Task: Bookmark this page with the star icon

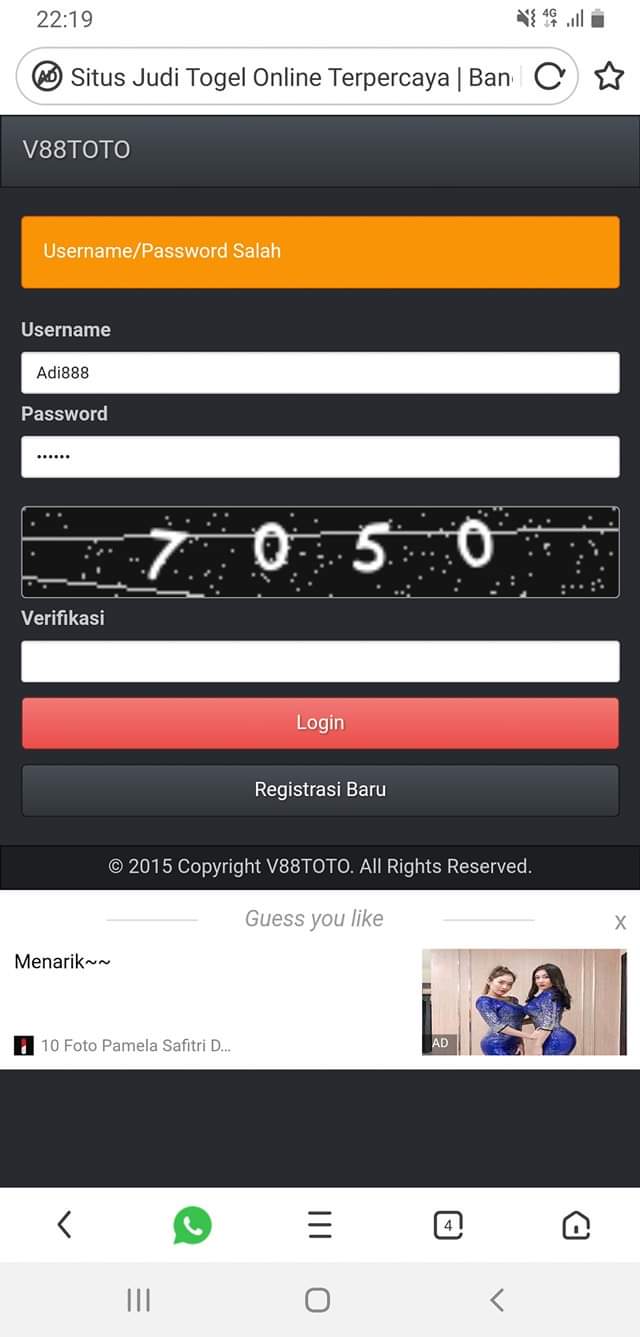Action: click(609, 77)
